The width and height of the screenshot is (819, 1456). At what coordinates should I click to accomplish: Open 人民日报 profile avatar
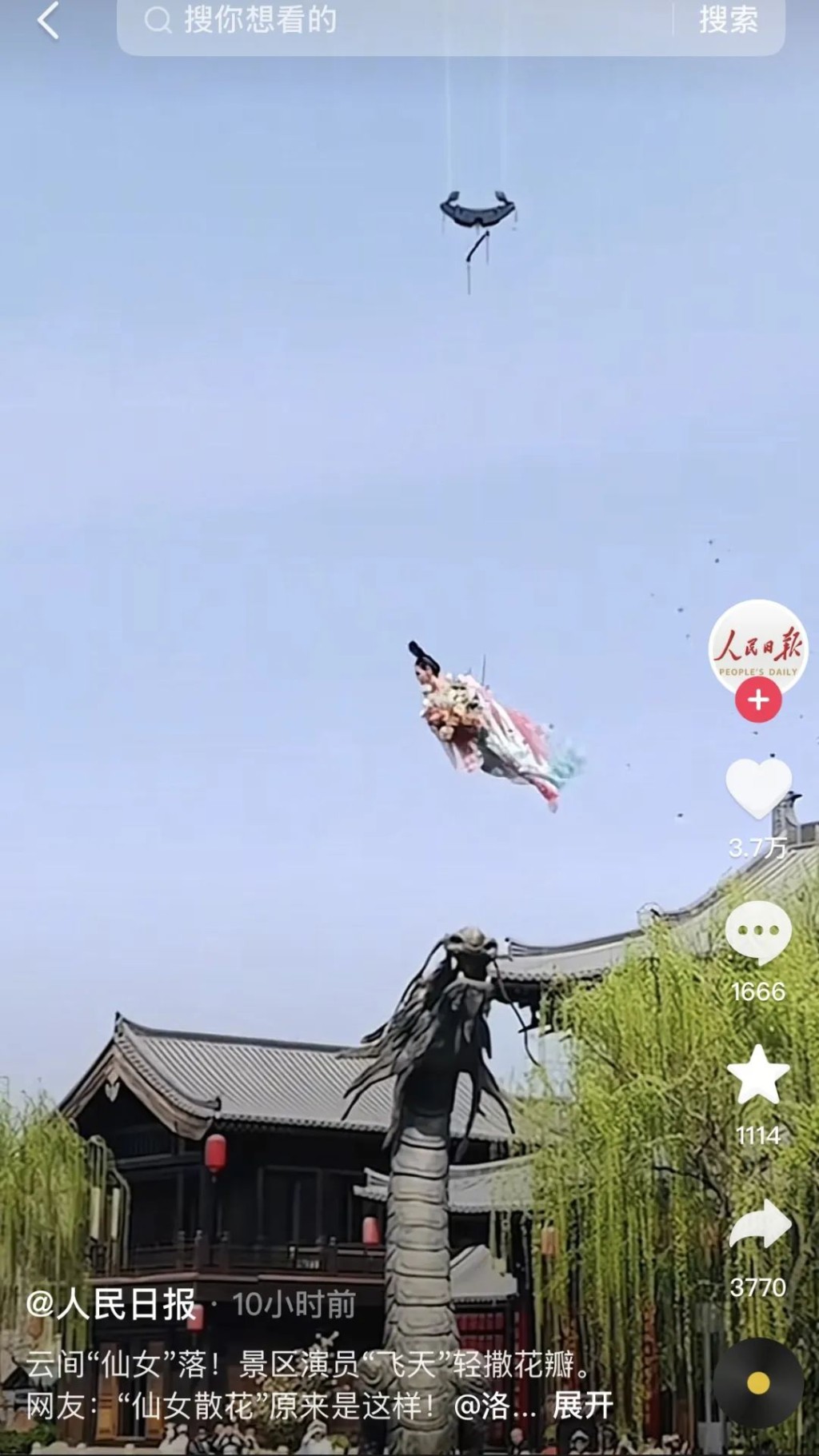tap(757, 648)
